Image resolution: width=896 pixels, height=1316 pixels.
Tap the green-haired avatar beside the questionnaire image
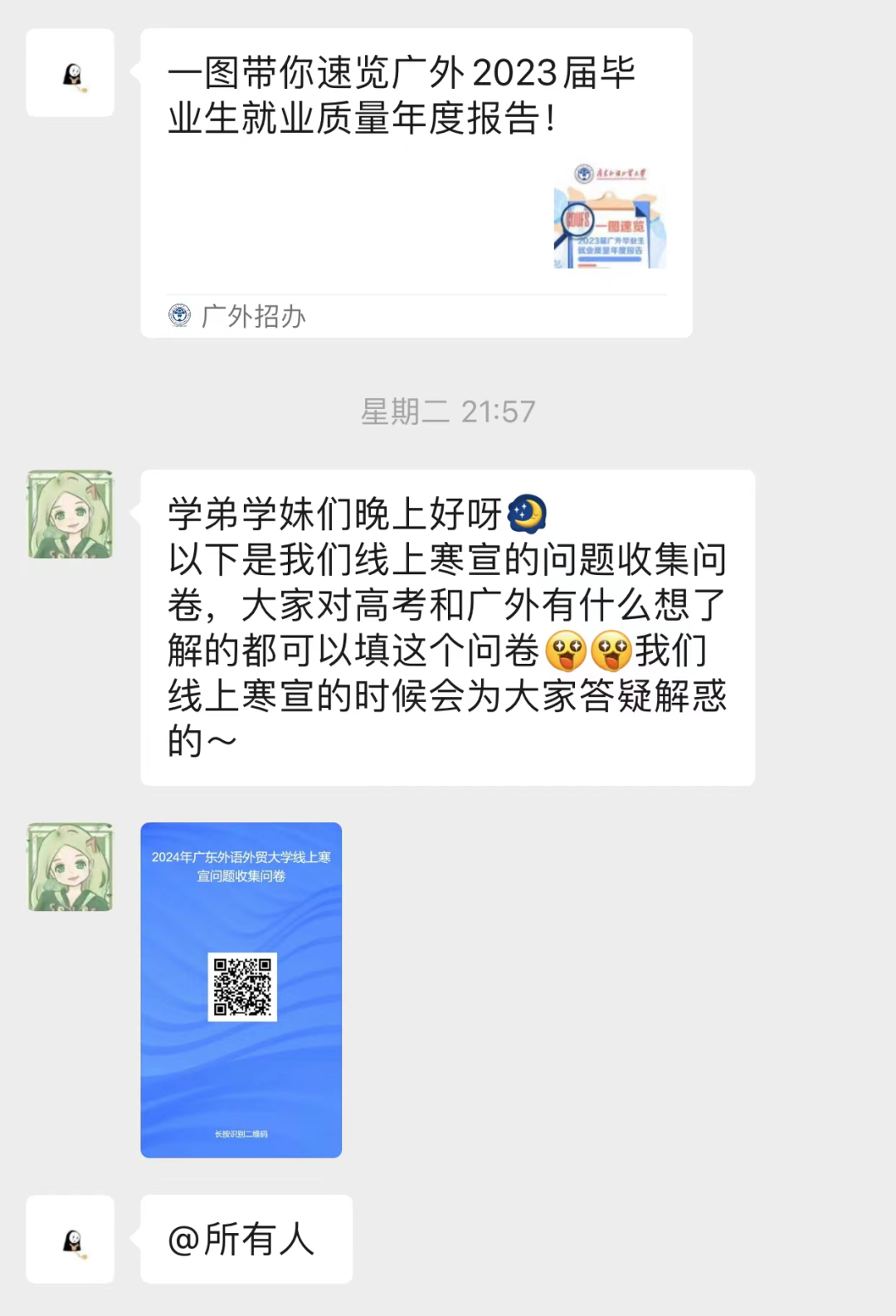(71, 867)
